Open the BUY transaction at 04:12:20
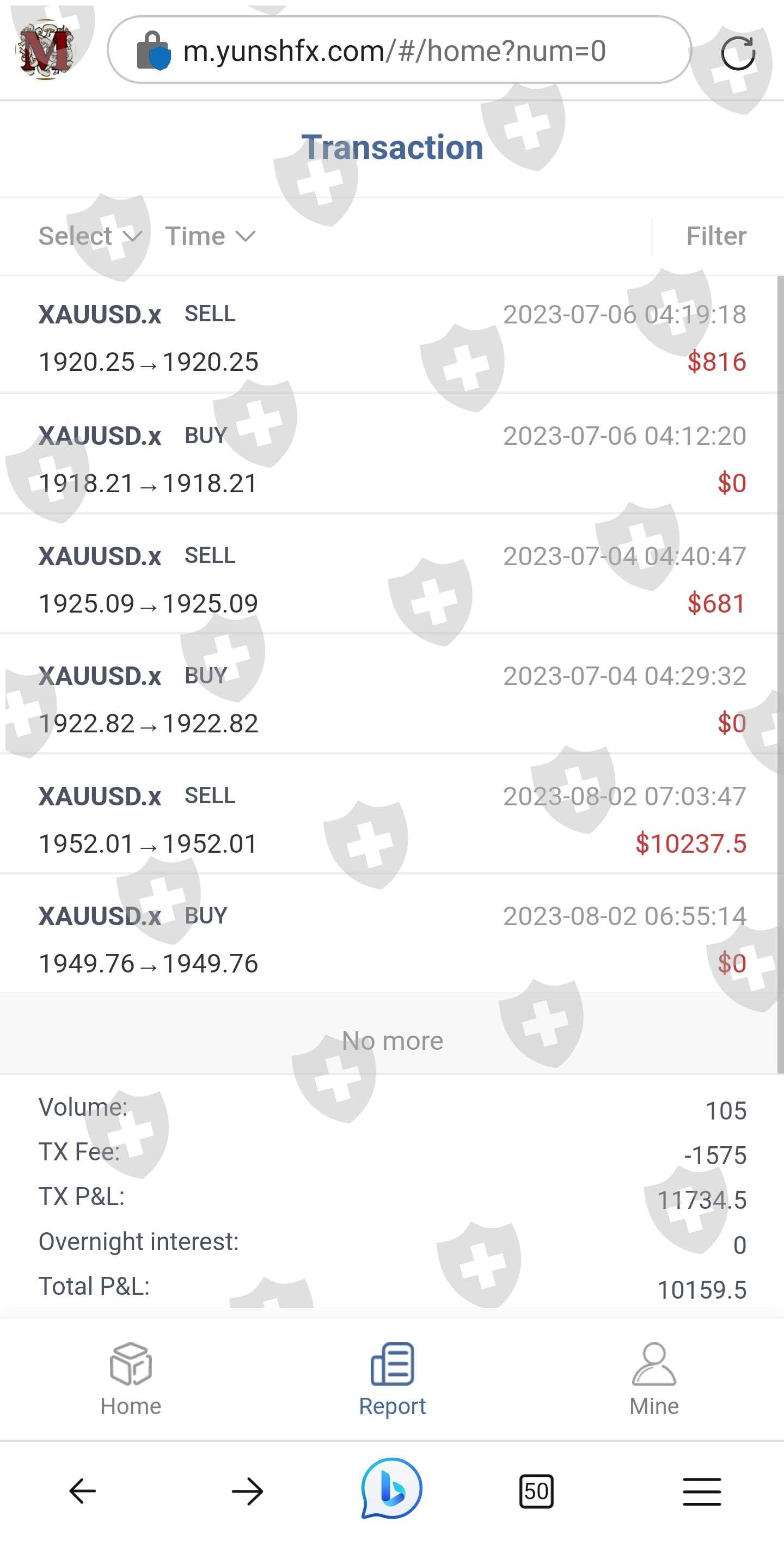 point(391,459)
